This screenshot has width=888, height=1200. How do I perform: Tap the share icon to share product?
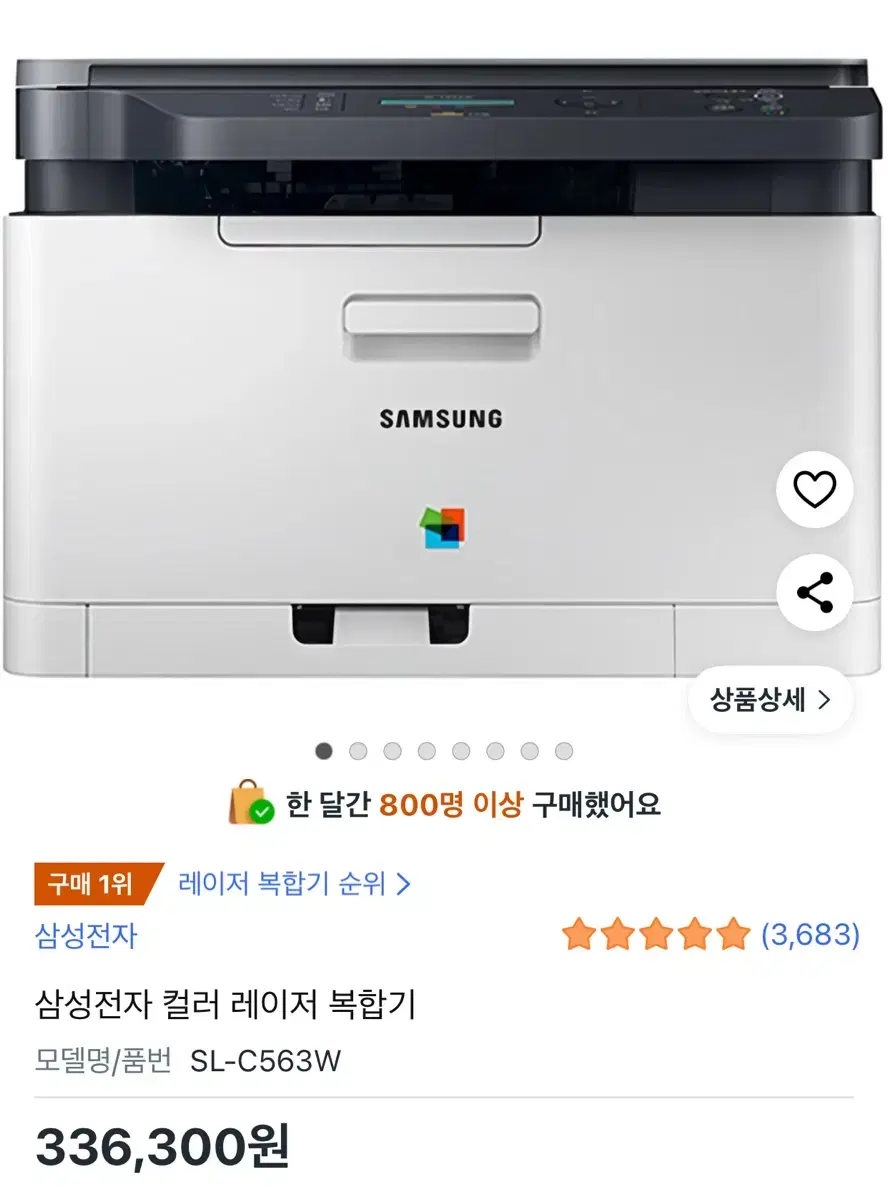pos(813,592)
